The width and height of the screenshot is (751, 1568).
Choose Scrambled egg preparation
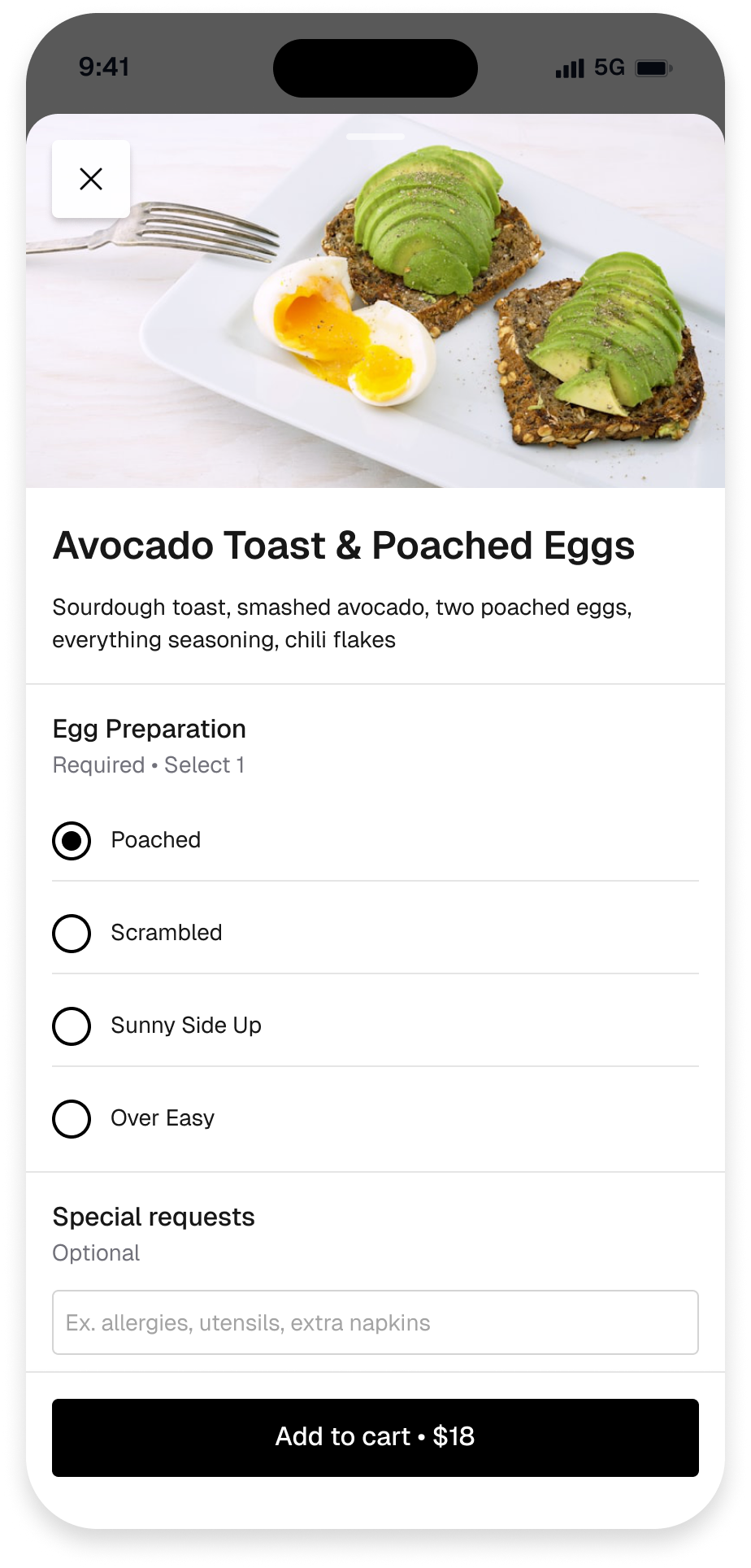point(72,933)
